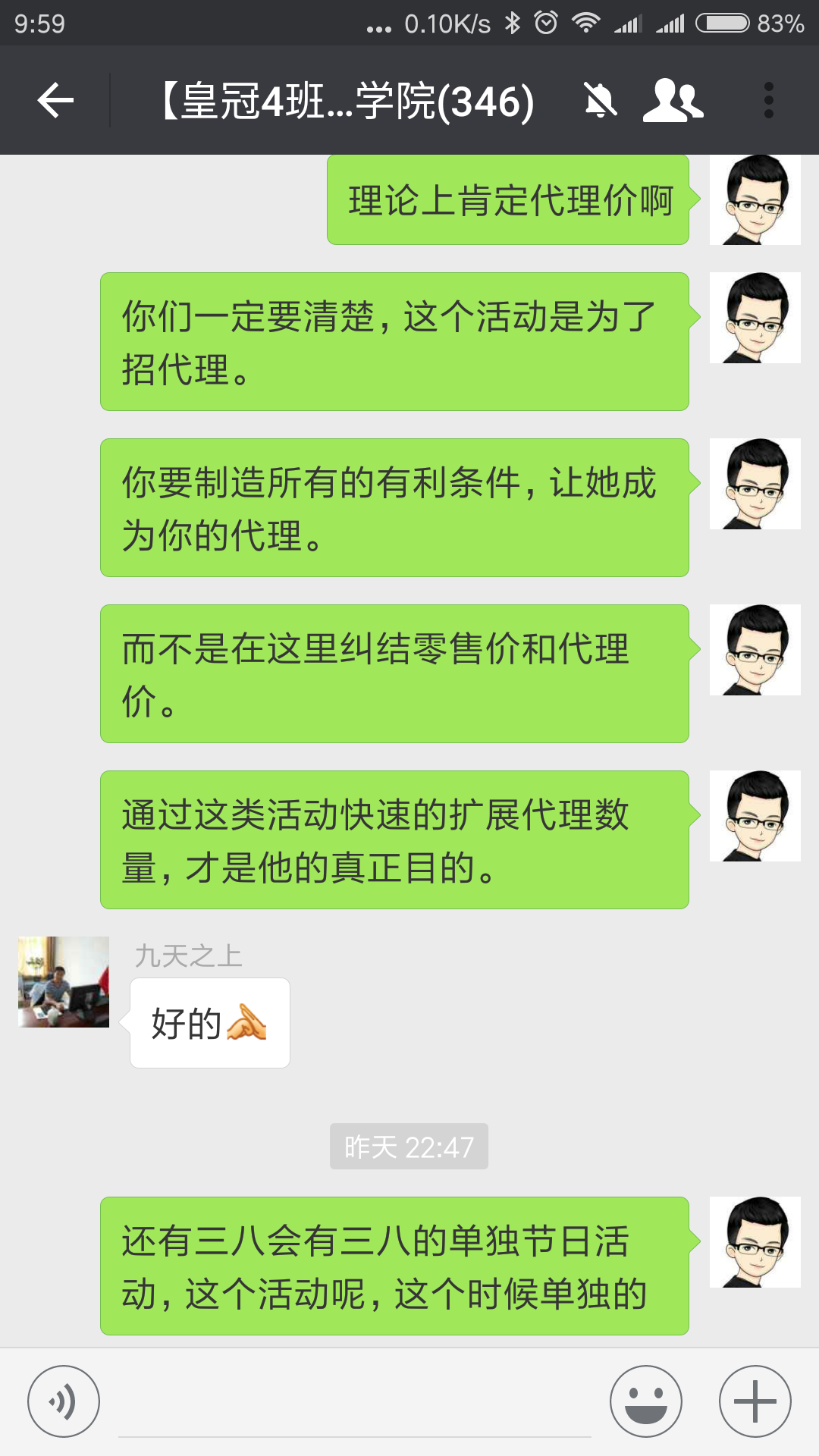This screenshot has width=819, height=1456.
Task: Open the plus attachment menu
Action: point(755,1401)
